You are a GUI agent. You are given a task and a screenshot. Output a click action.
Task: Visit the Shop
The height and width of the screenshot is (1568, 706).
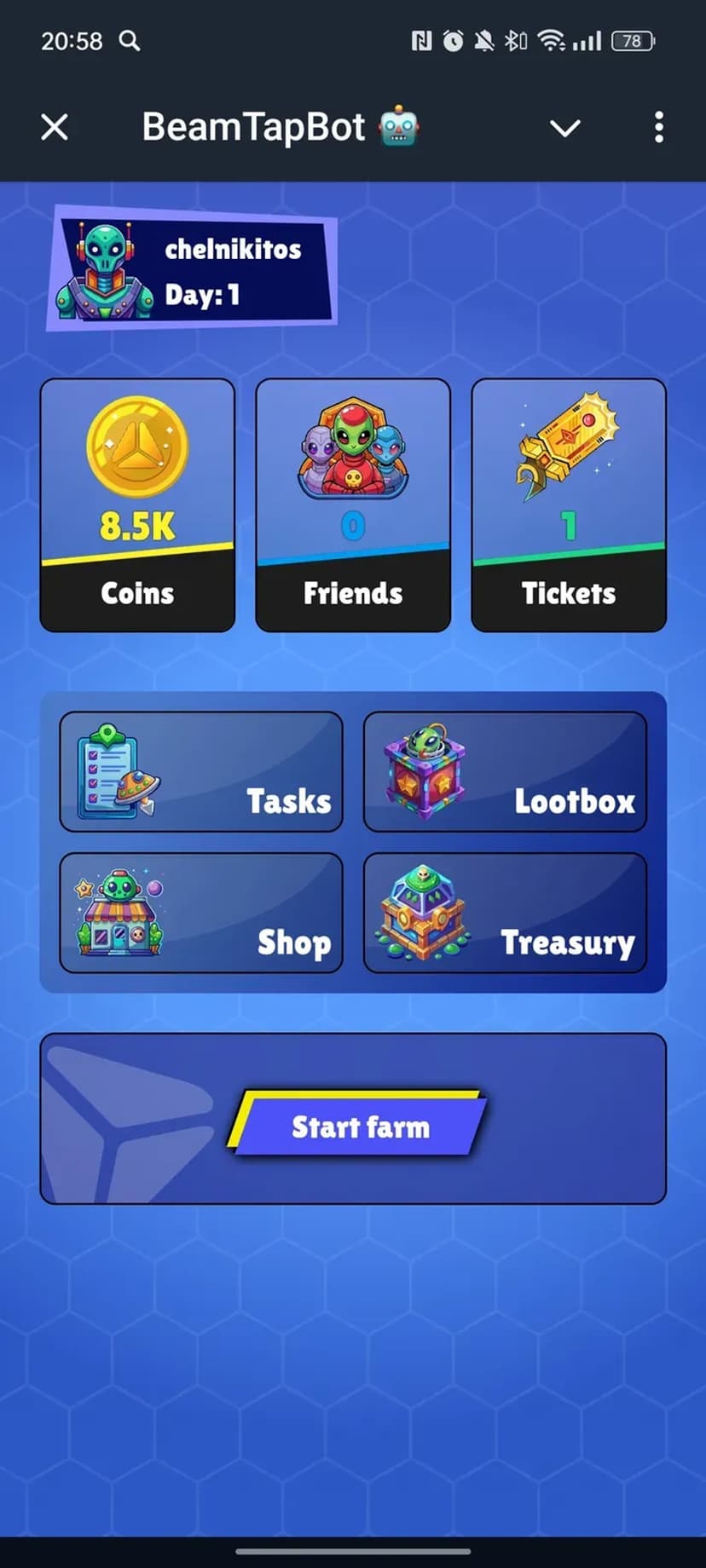point(201,913)
